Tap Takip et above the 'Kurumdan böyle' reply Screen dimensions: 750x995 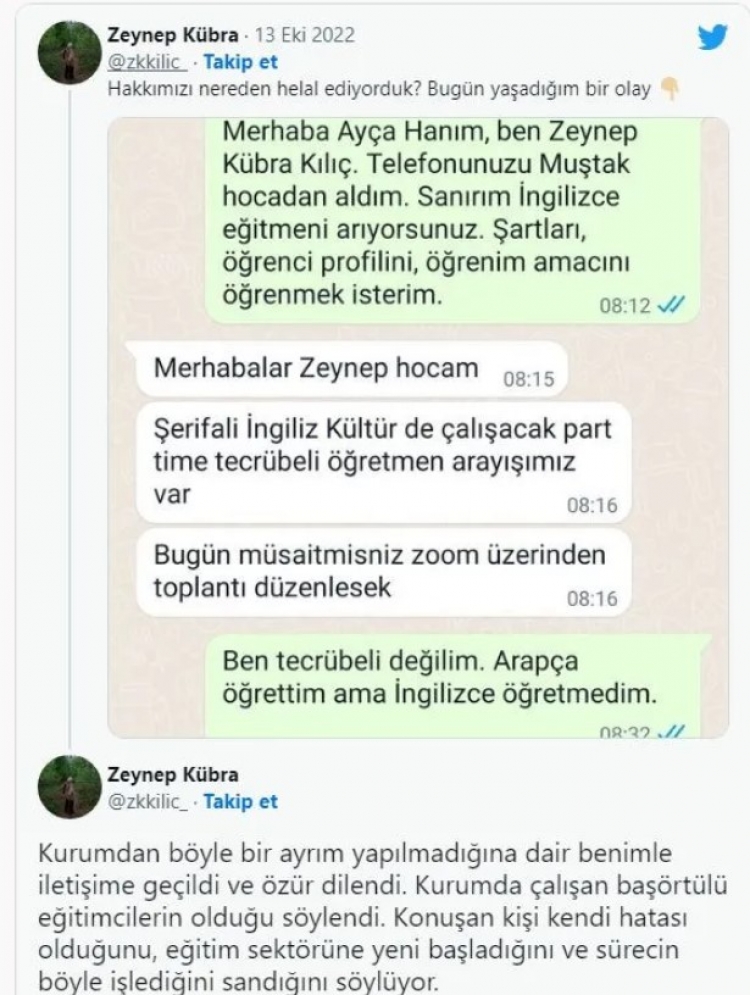click(240, 801)
